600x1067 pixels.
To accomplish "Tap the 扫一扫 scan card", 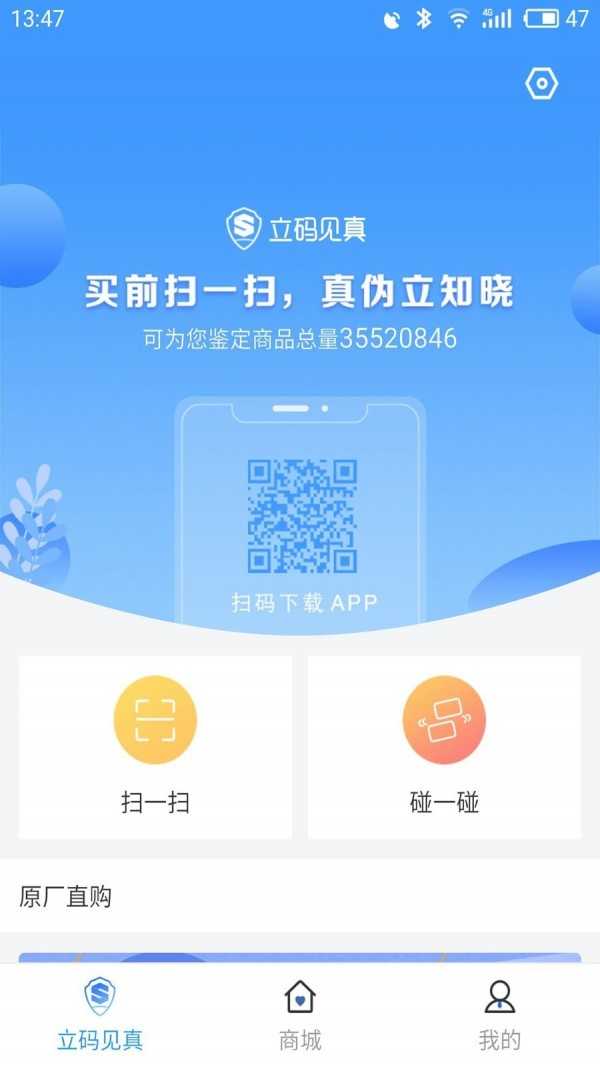I will [x=155, y=746].
